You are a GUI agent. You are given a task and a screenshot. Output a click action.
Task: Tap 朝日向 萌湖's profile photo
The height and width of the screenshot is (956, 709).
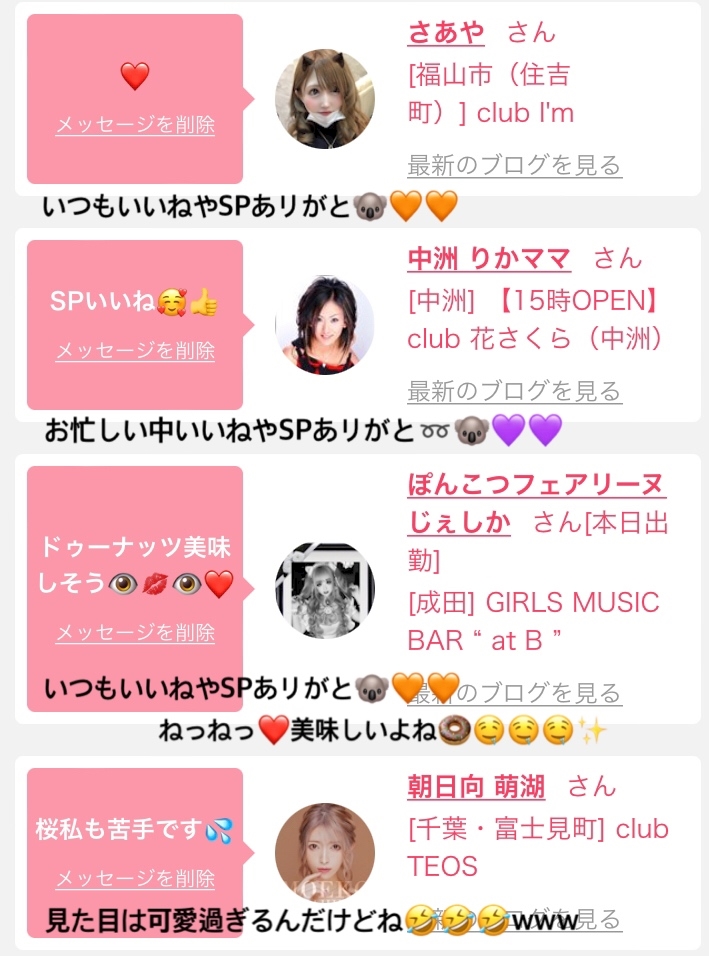(x=324, y=852)
